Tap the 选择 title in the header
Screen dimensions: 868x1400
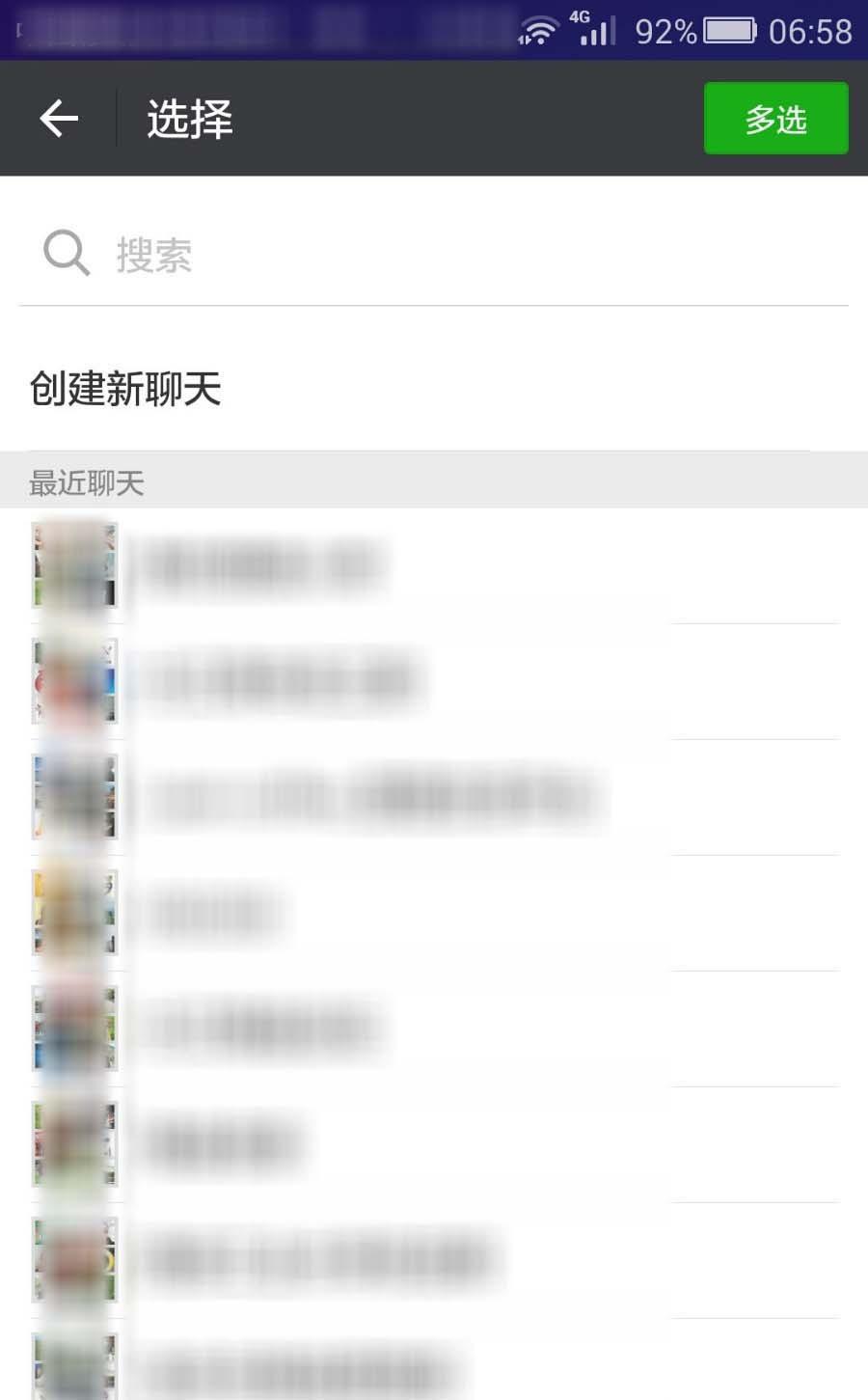click(189, 118)
